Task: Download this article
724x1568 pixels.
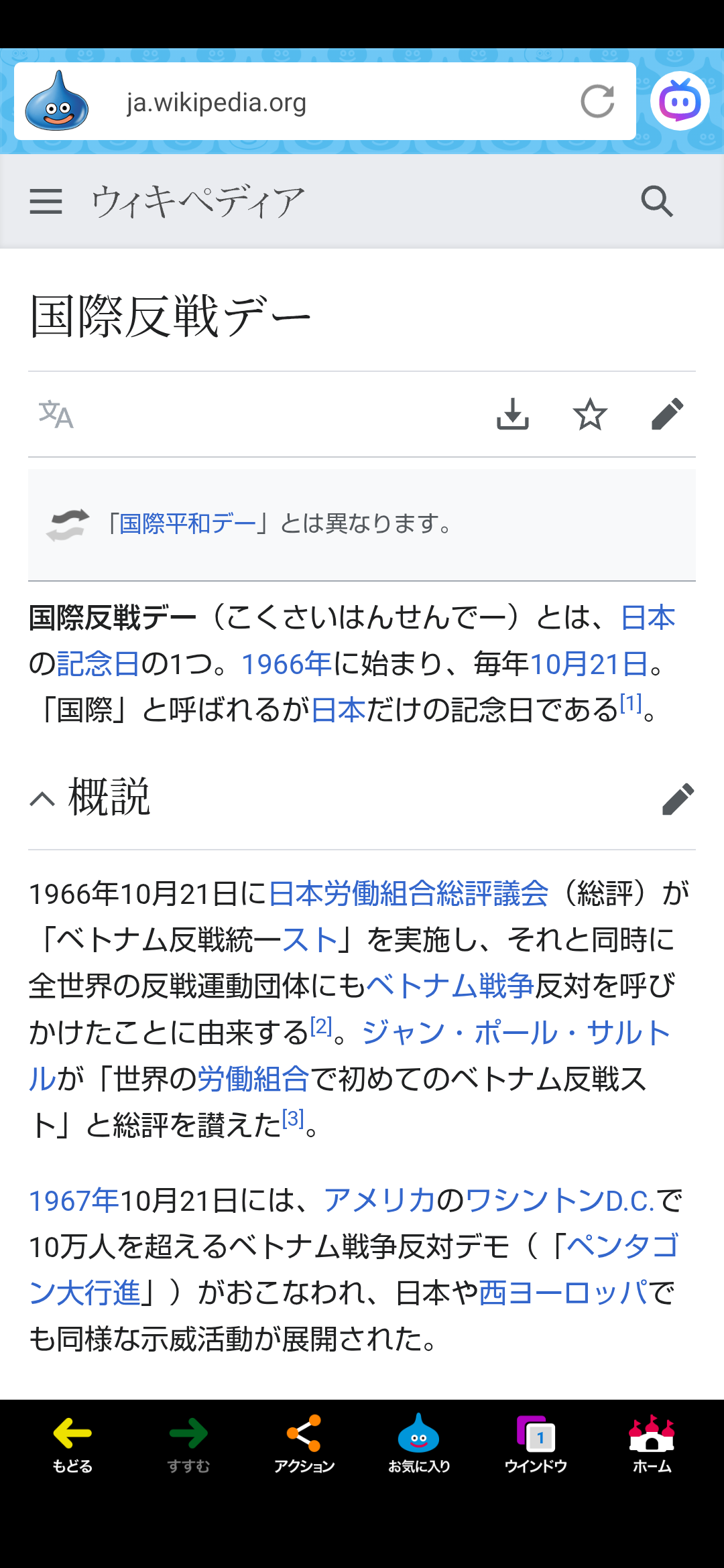Action: (x=513, y=414)
